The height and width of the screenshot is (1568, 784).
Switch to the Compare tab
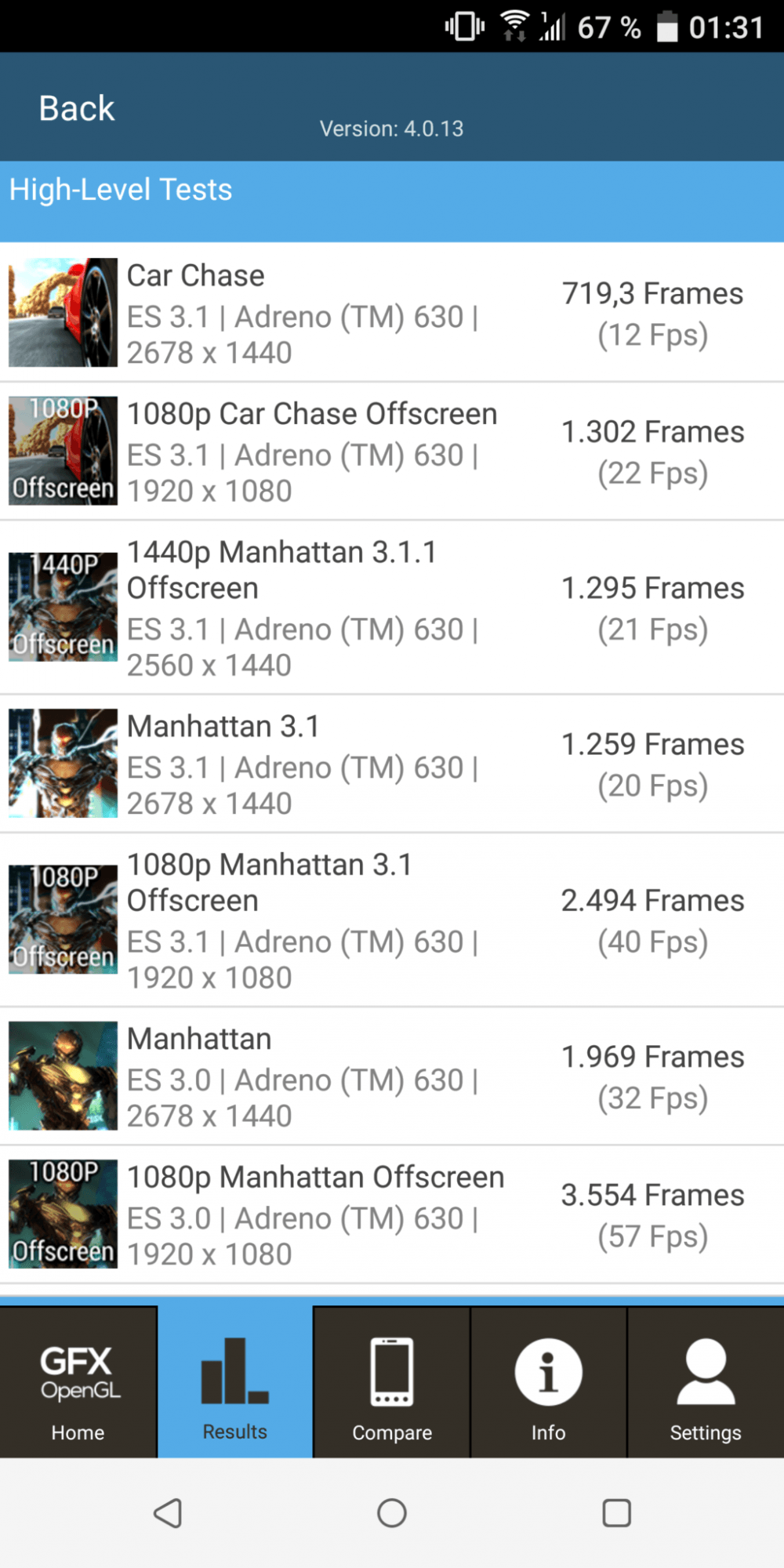[x=392, y=1382]
